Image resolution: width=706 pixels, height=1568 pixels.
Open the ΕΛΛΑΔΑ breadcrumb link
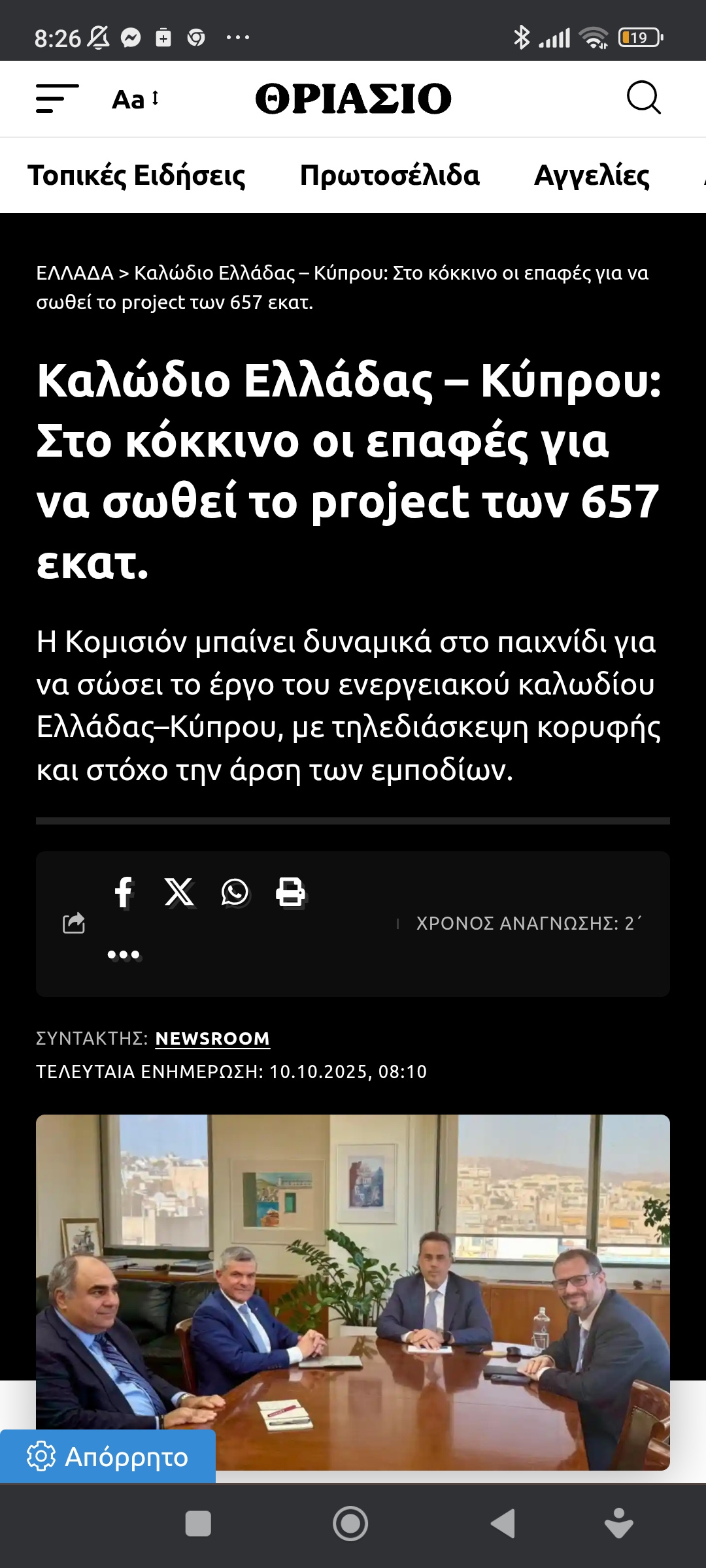coord(75,273)
